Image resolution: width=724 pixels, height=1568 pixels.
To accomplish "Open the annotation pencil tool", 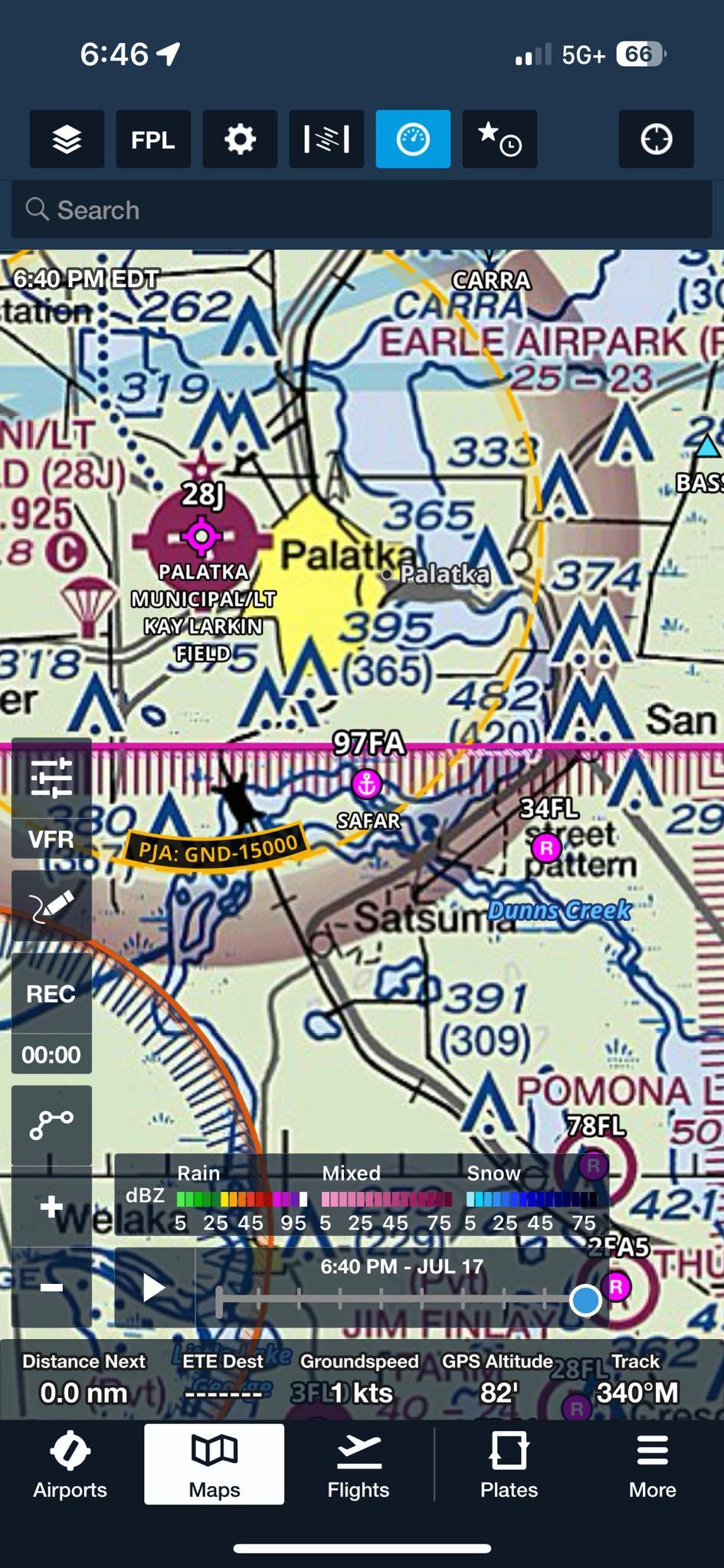I will [x=51, y=906].
